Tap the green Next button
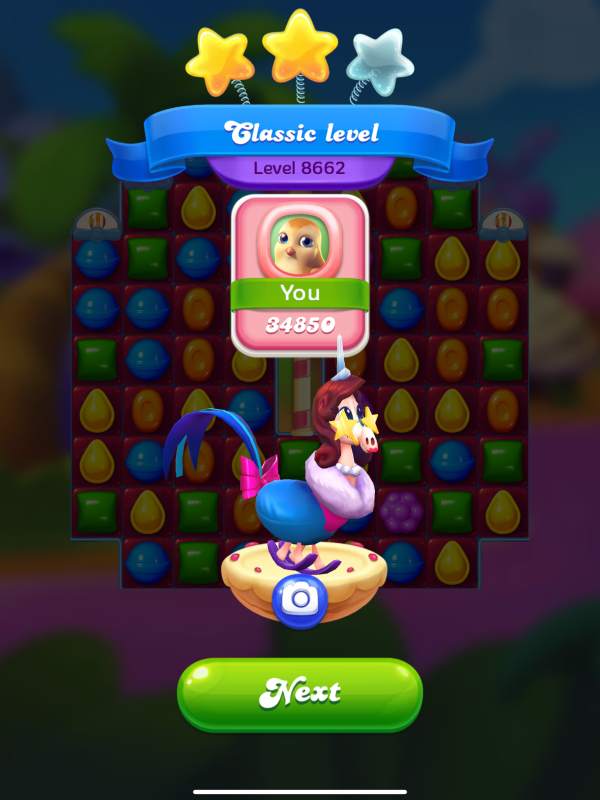 pyautogui.click(x=300, y=693)
